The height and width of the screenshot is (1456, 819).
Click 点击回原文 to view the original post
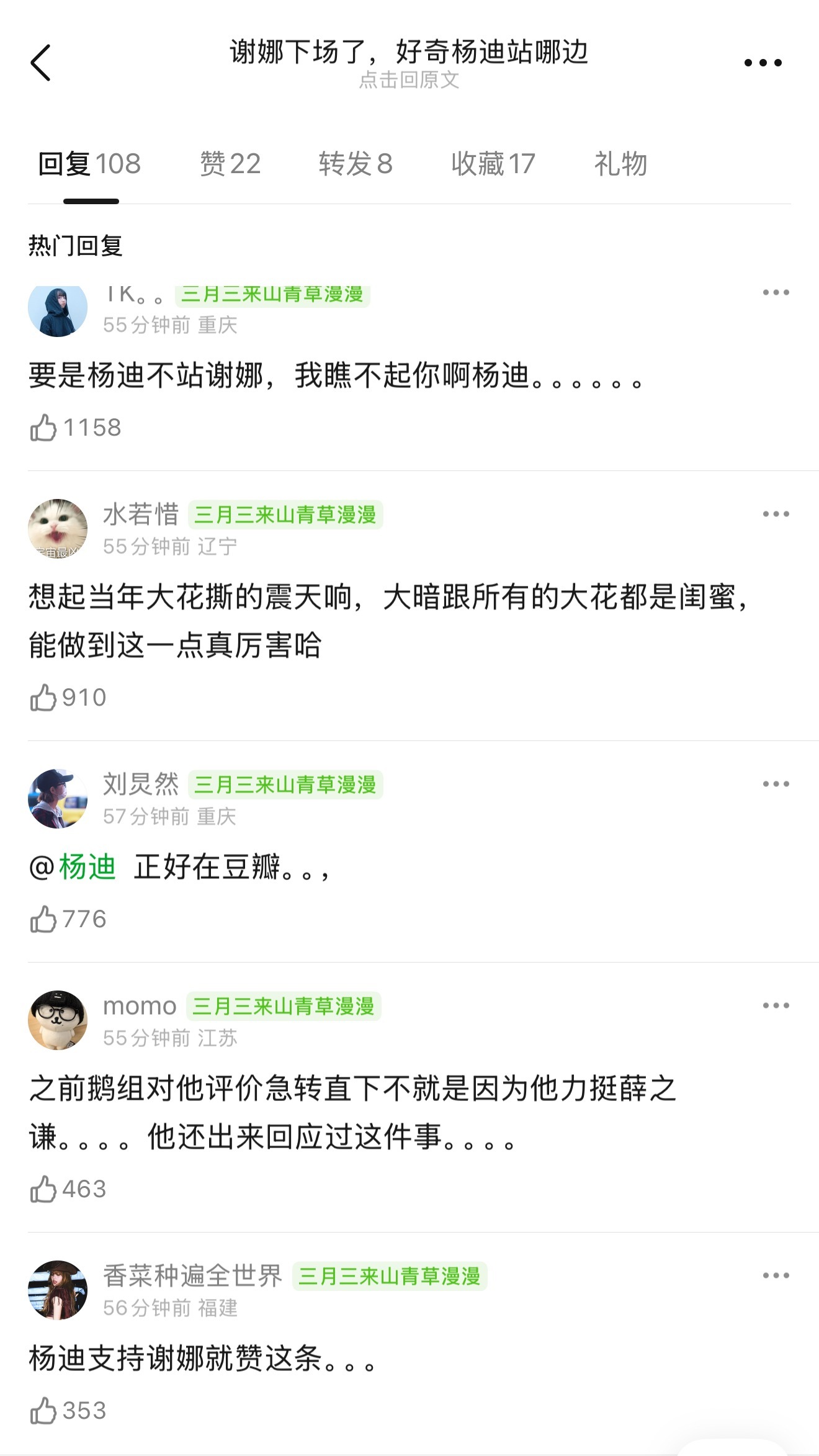[x=409, y=83]
